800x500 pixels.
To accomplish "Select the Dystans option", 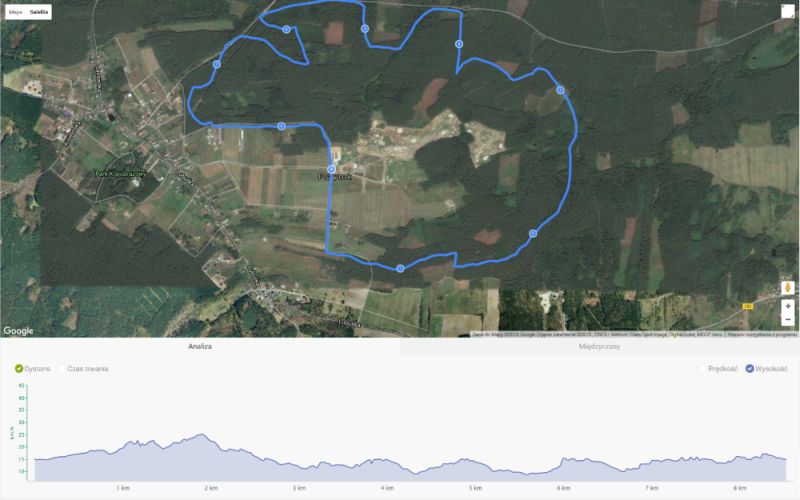I will tap(19, 369).
